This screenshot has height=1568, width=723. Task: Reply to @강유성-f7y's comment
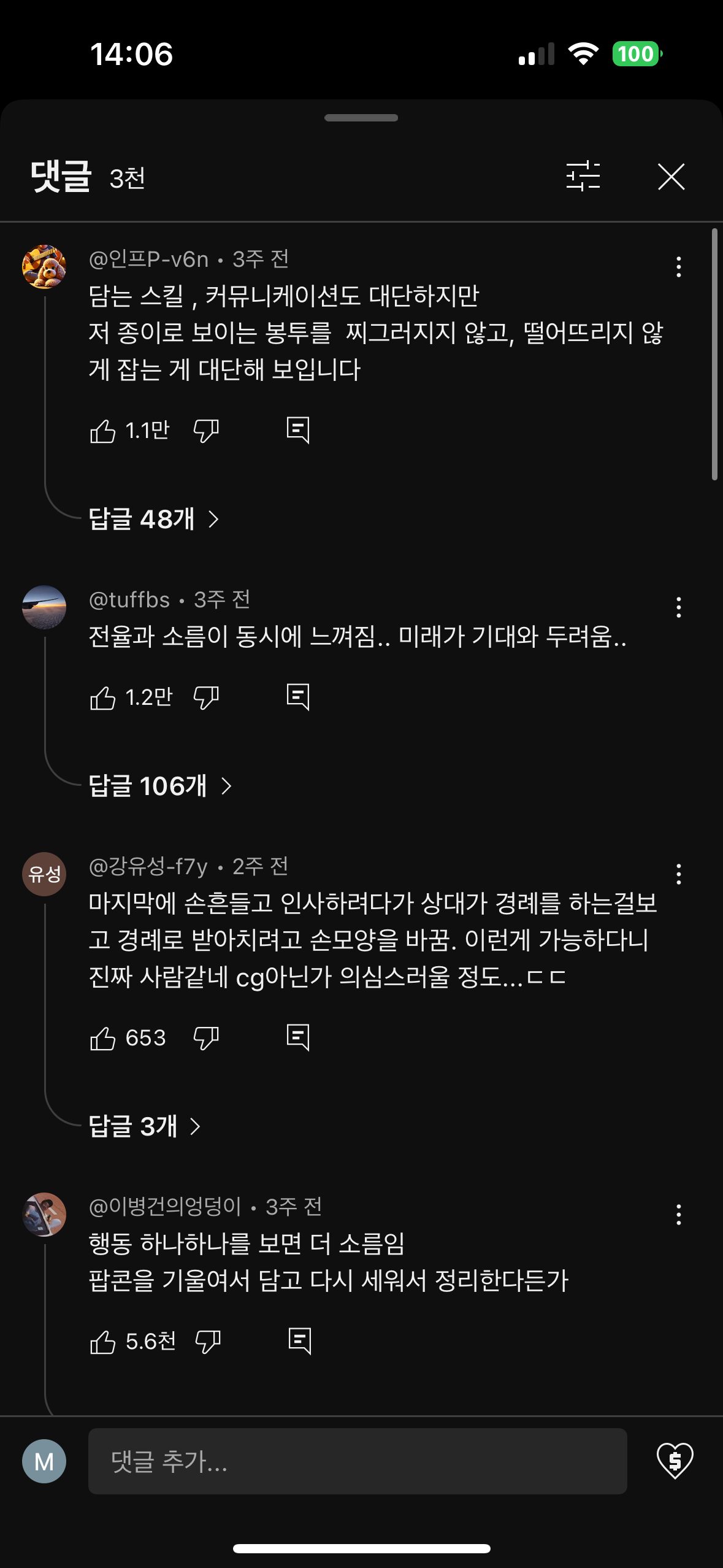click(299, 1037)
